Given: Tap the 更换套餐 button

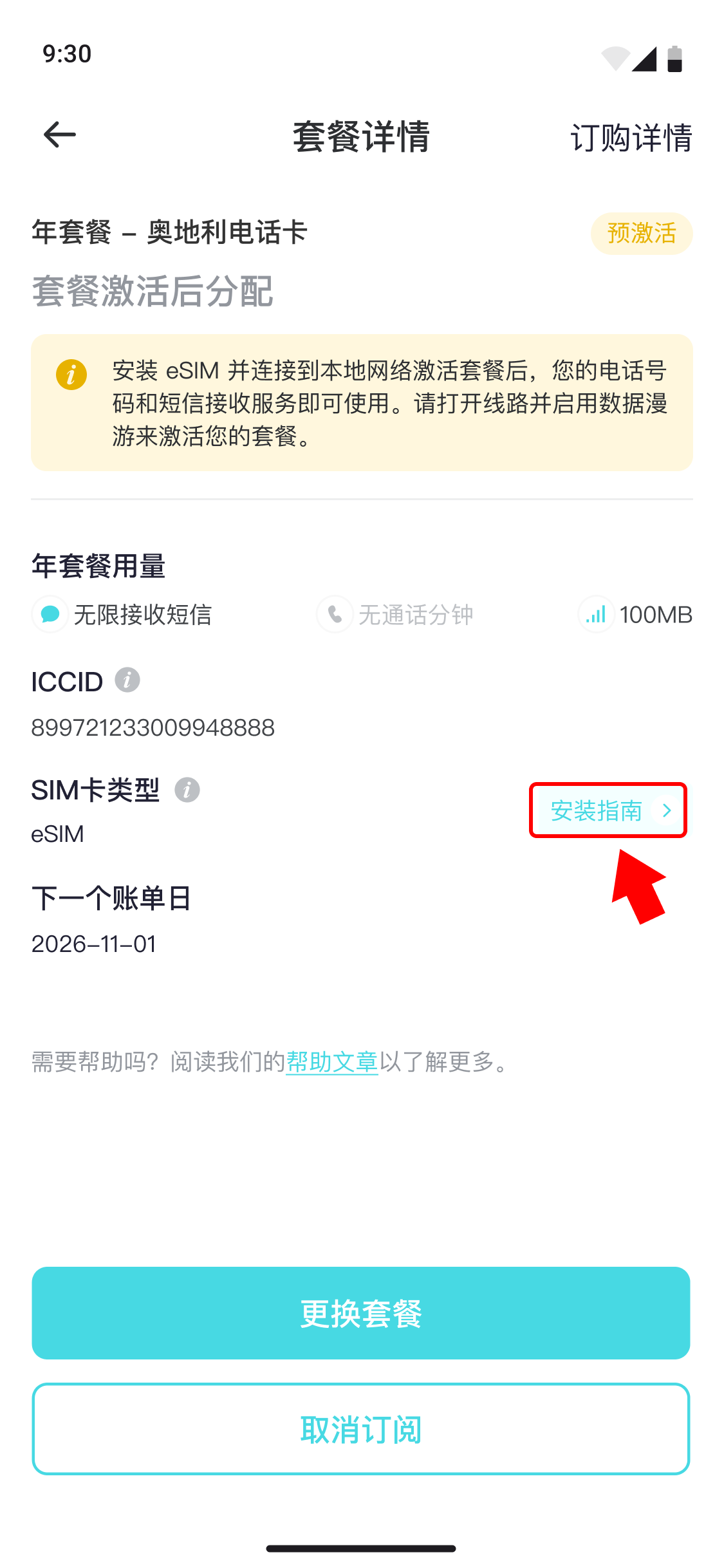Looking at the screenshot, I should click(361, 1313).
